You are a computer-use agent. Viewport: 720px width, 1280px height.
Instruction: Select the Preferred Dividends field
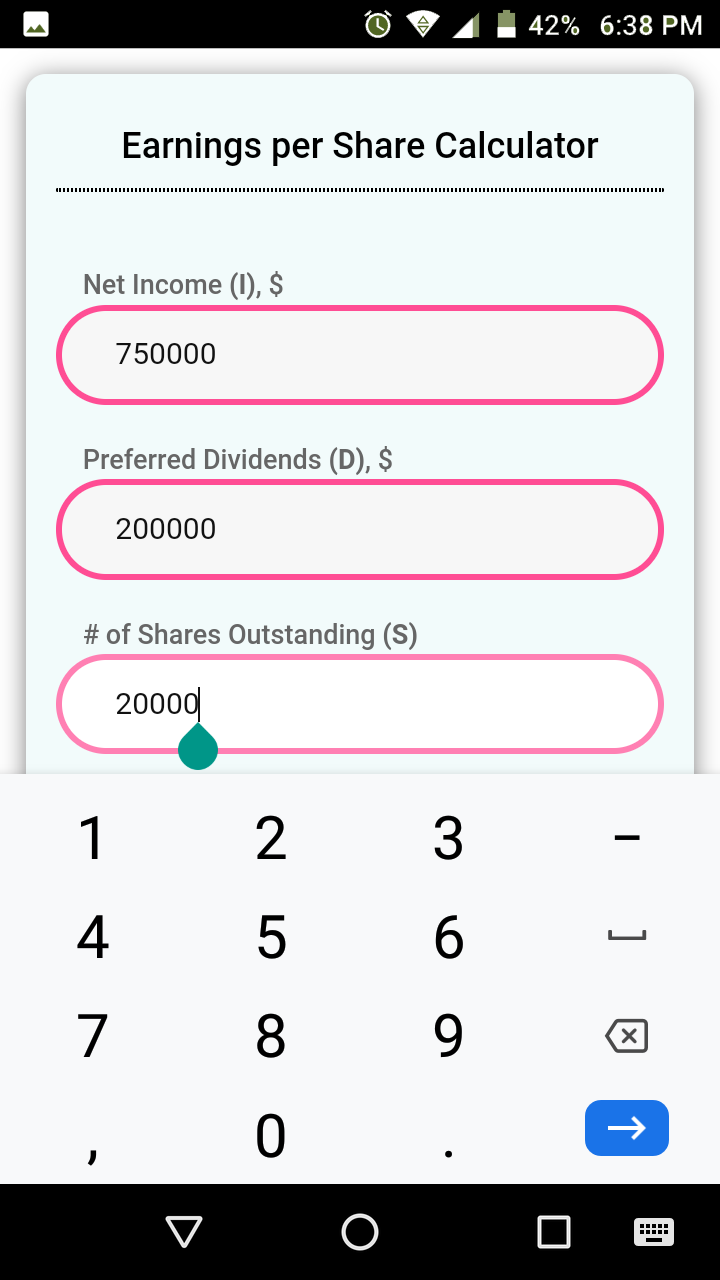click(360, 529)
